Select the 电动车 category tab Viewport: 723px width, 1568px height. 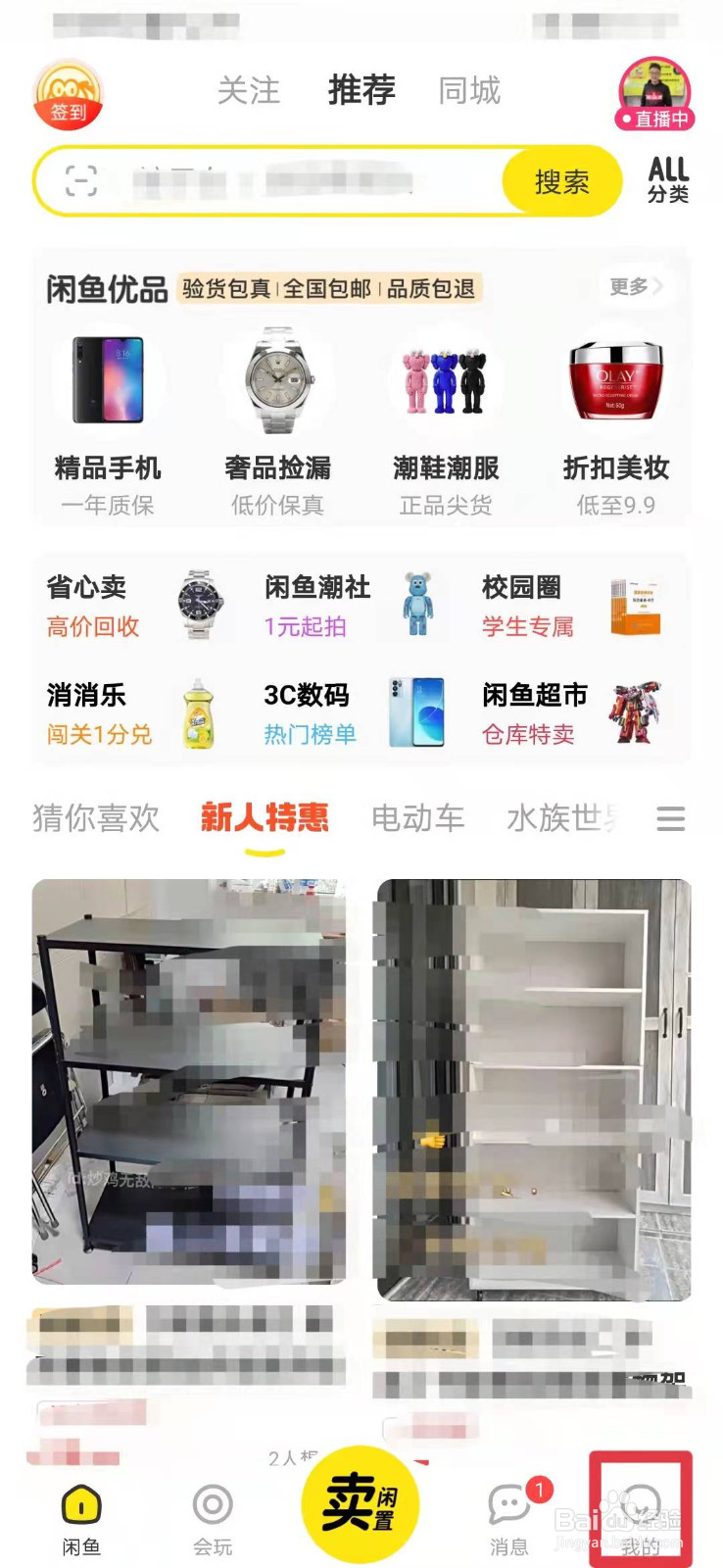click(417, 818)
